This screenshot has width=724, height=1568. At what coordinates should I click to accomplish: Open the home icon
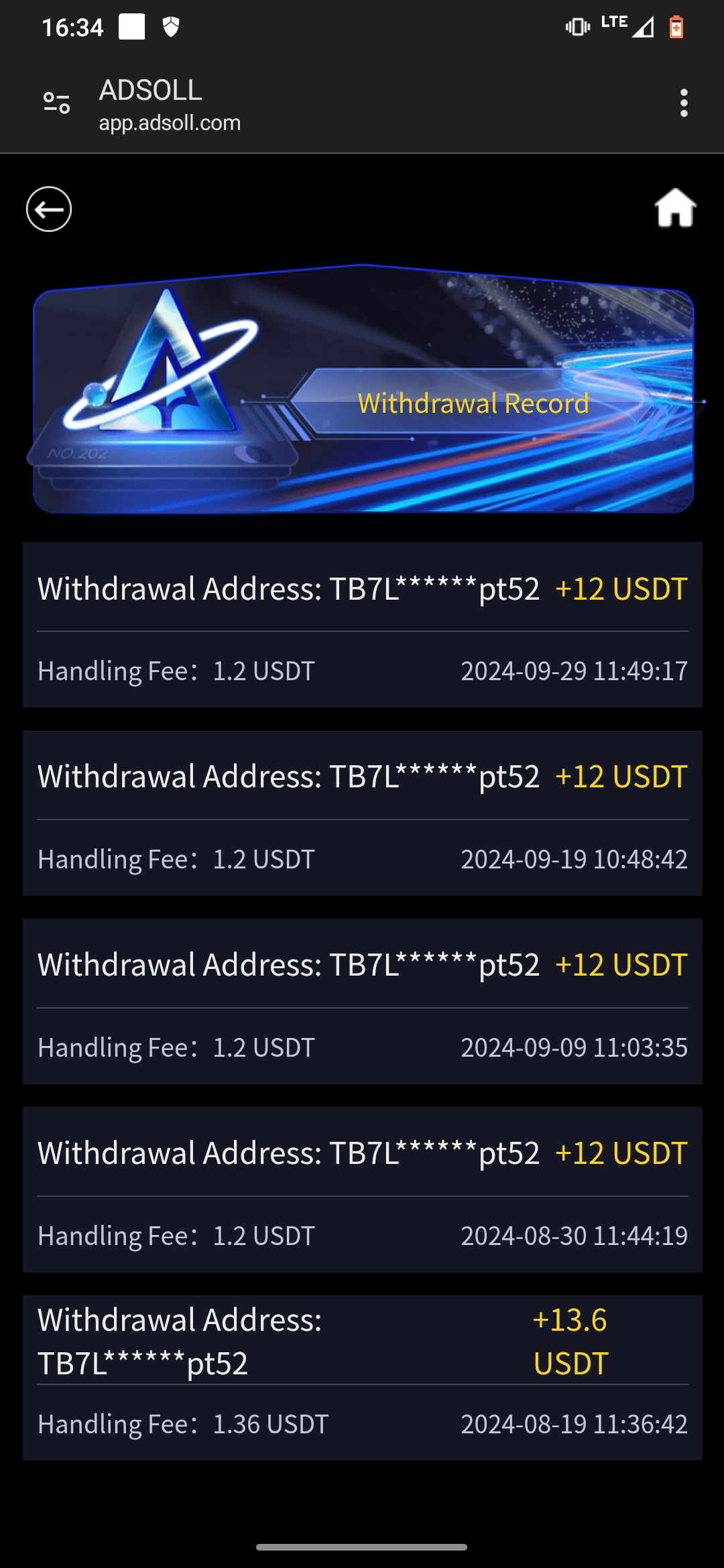pyautogui.click(x=675, y=208)
